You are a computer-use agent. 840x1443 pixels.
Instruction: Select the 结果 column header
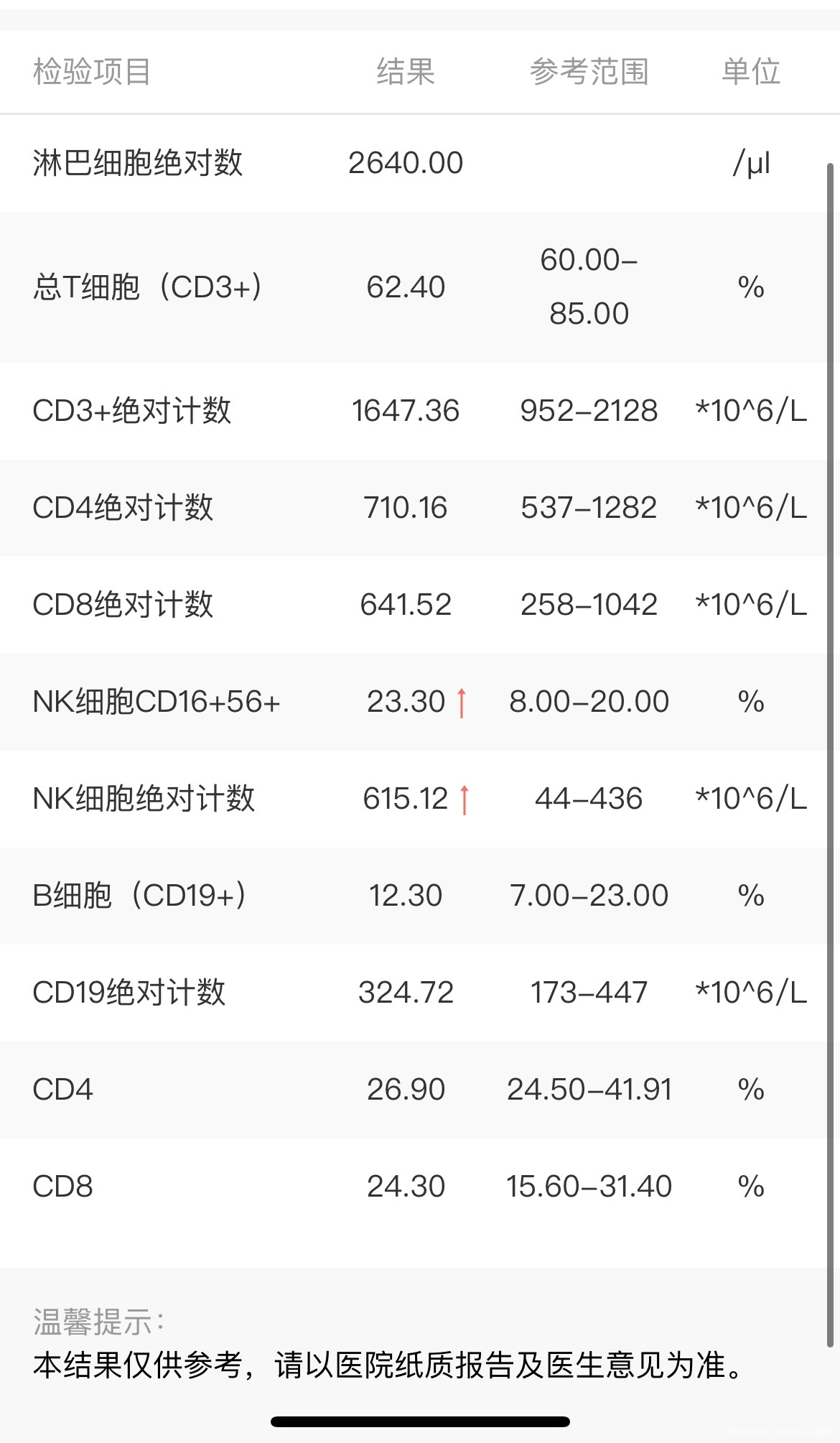406,71
